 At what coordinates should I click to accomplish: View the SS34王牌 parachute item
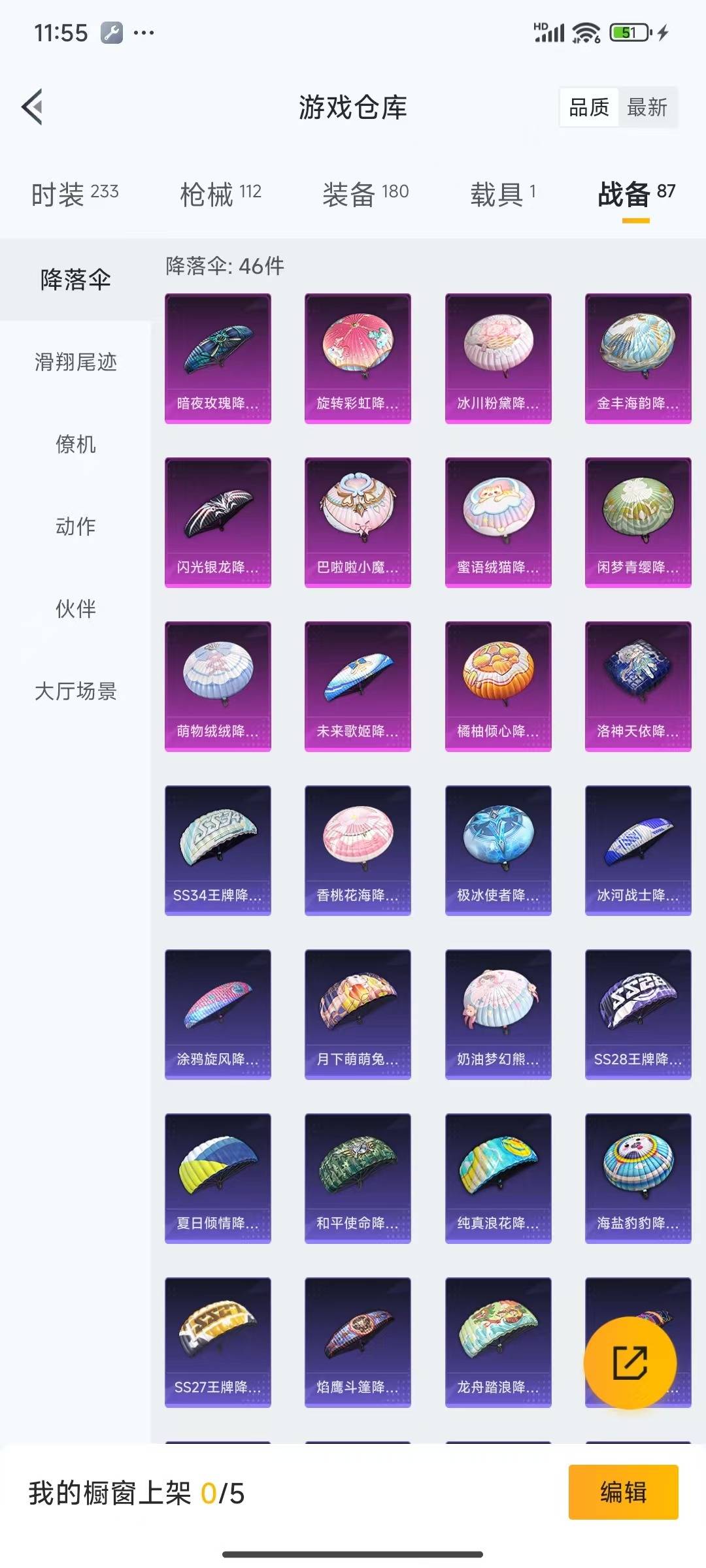coord(218,851)
